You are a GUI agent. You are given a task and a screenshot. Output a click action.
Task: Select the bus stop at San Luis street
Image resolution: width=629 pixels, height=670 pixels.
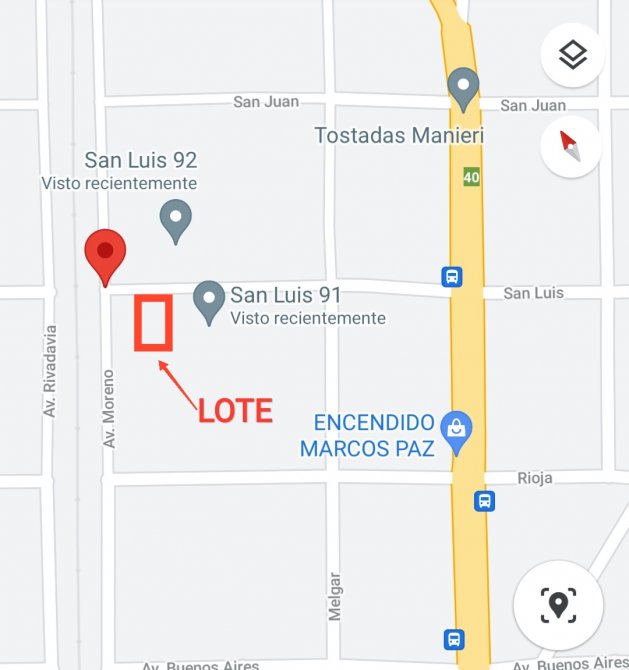pyautogui.click(x=452, y=277)
